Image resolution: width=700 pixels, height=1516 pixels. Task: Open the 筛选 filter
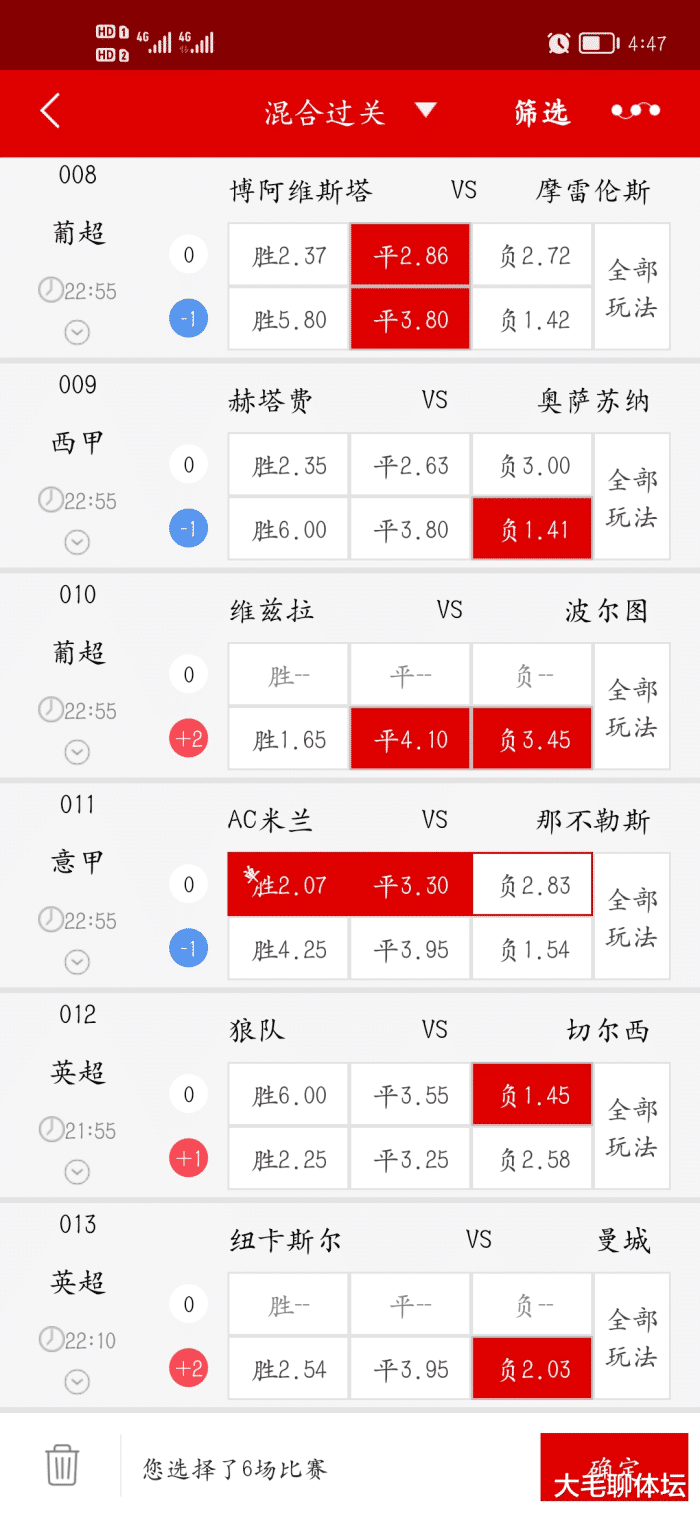tap(542, 112)
